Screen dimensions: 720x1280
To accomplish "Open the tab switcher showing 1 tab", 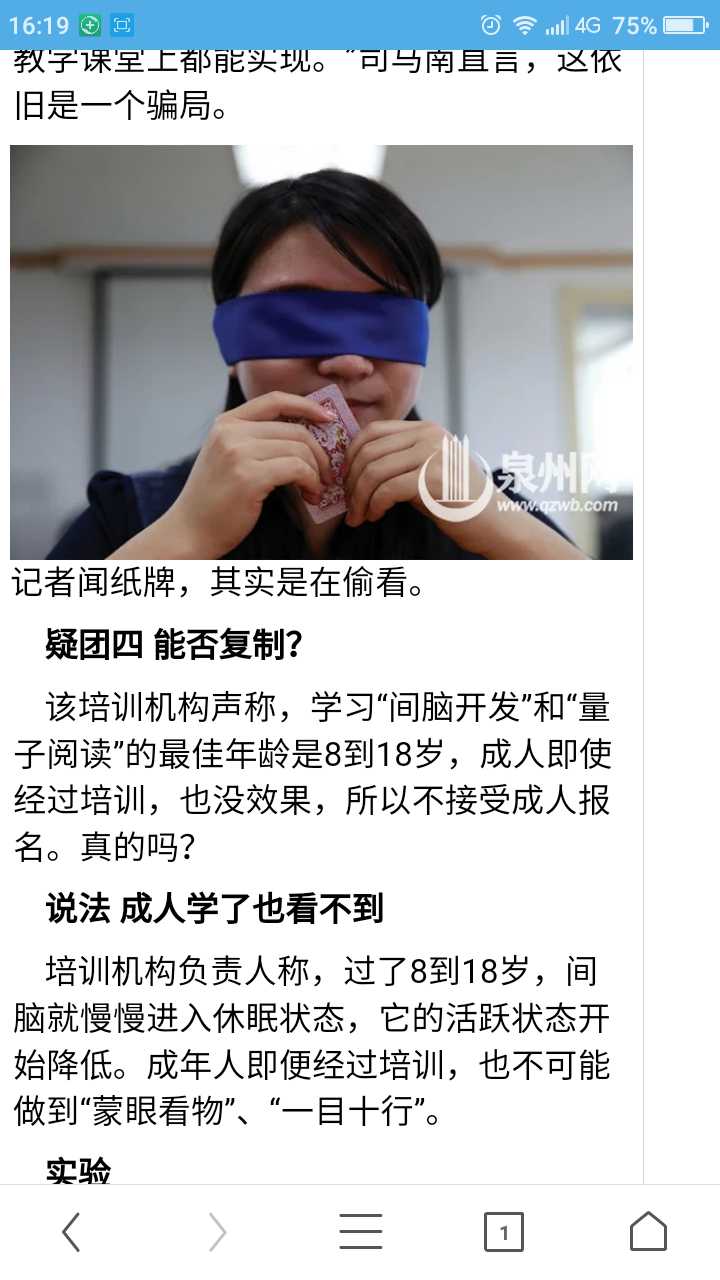I will point(503,1232).
